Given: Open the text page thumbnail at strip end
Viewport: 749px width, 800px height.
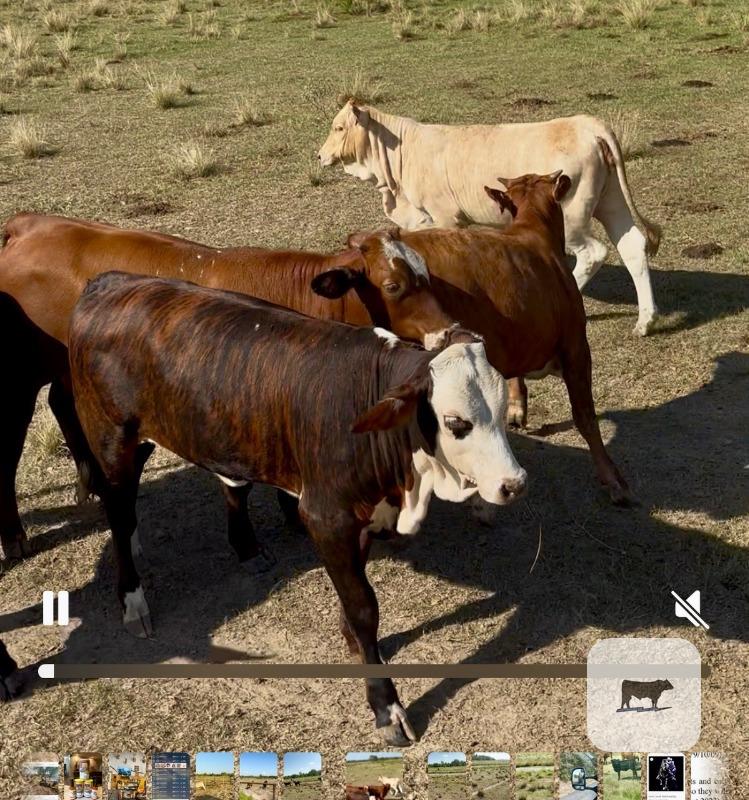Looking at the screenshot, I should 709,776.
